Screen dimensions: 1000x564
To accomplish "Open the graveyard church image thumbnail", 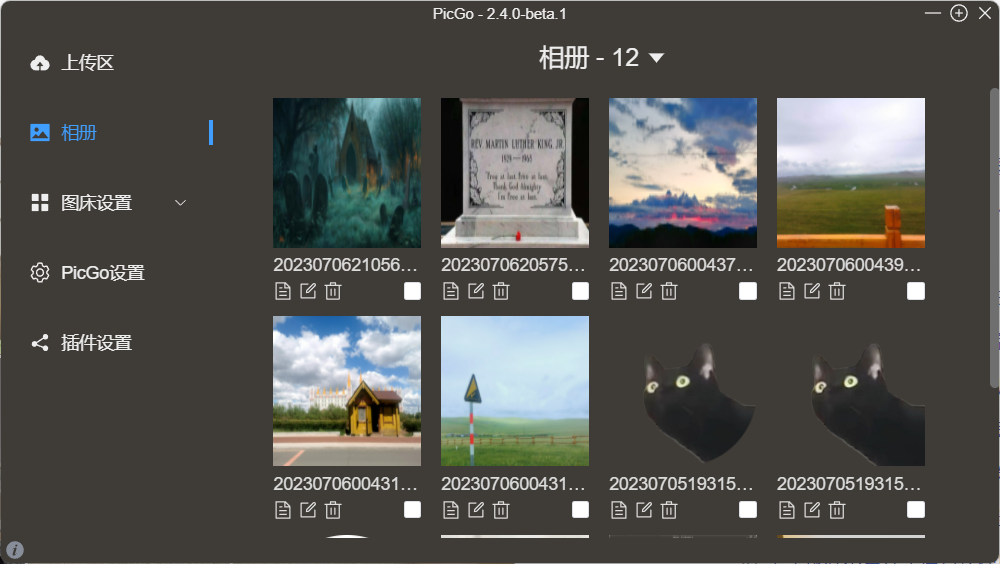I will click(347, 172).
